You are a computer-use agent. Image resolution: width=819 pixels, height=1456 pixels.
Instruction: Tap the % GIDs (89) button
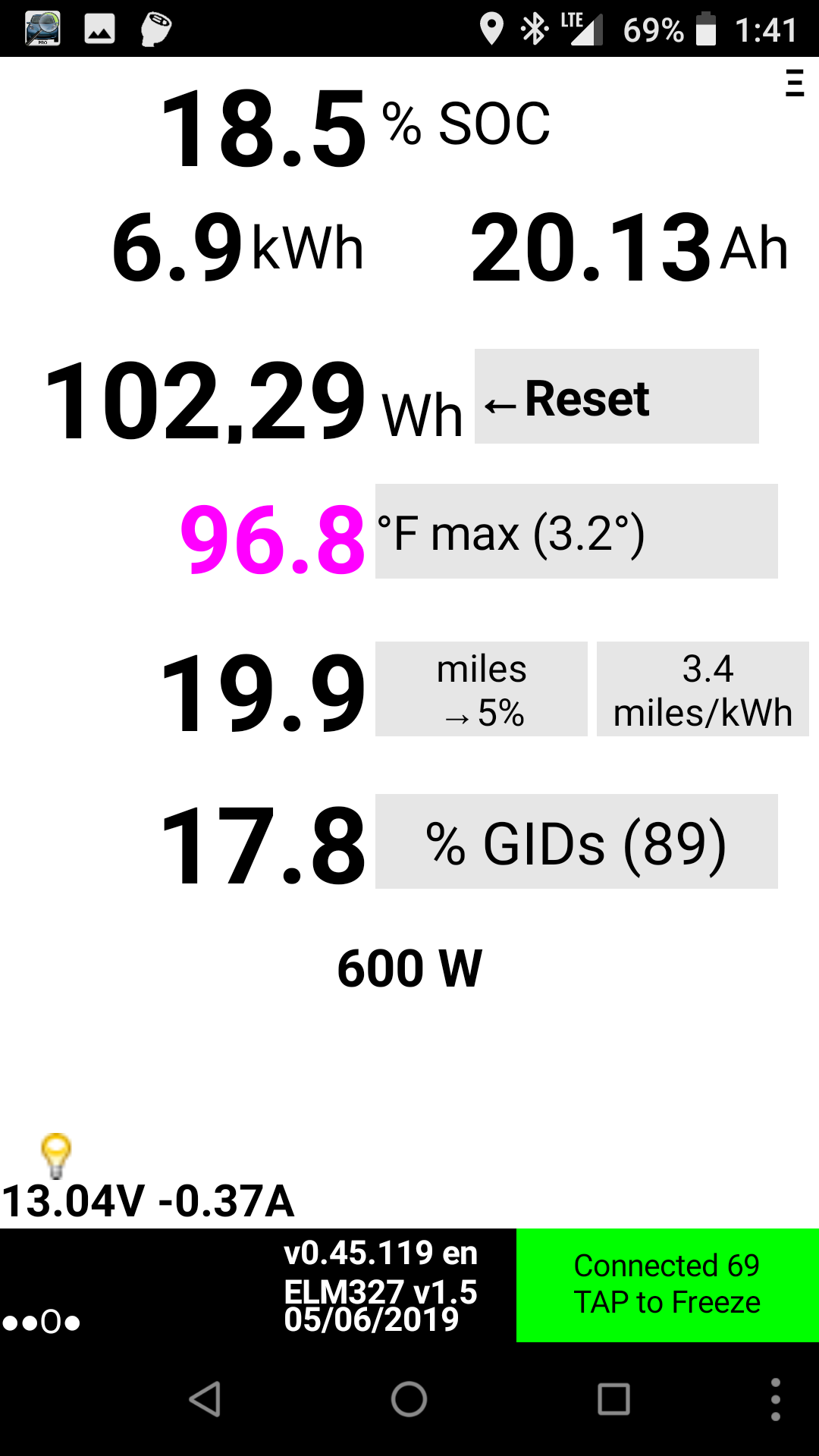pyautogui.click(x=576, y=842)
